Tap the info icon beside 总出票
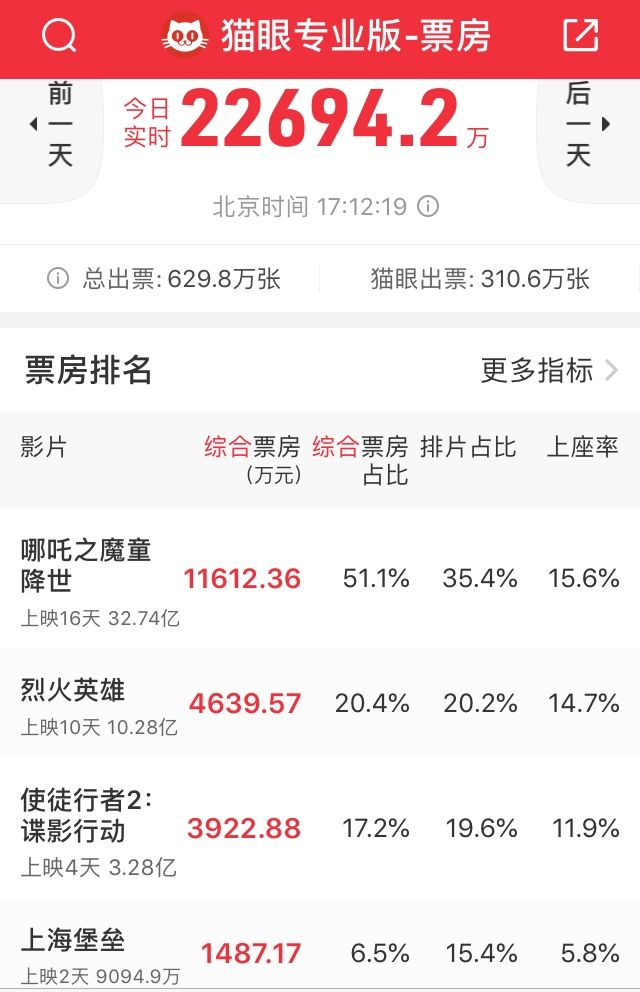 tap(58, 278)
